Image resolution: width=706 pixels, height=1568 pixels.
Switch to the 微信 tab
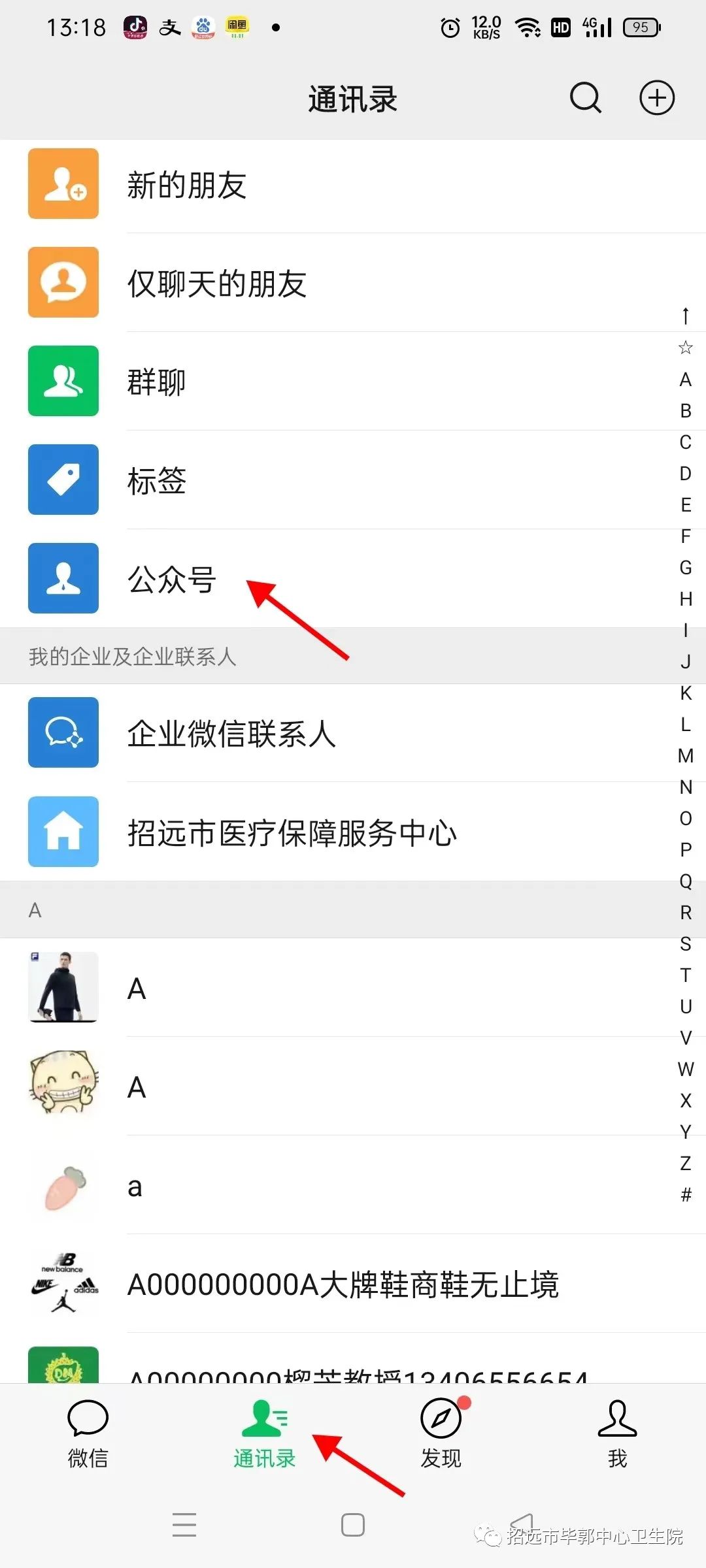pos(88,1434)
